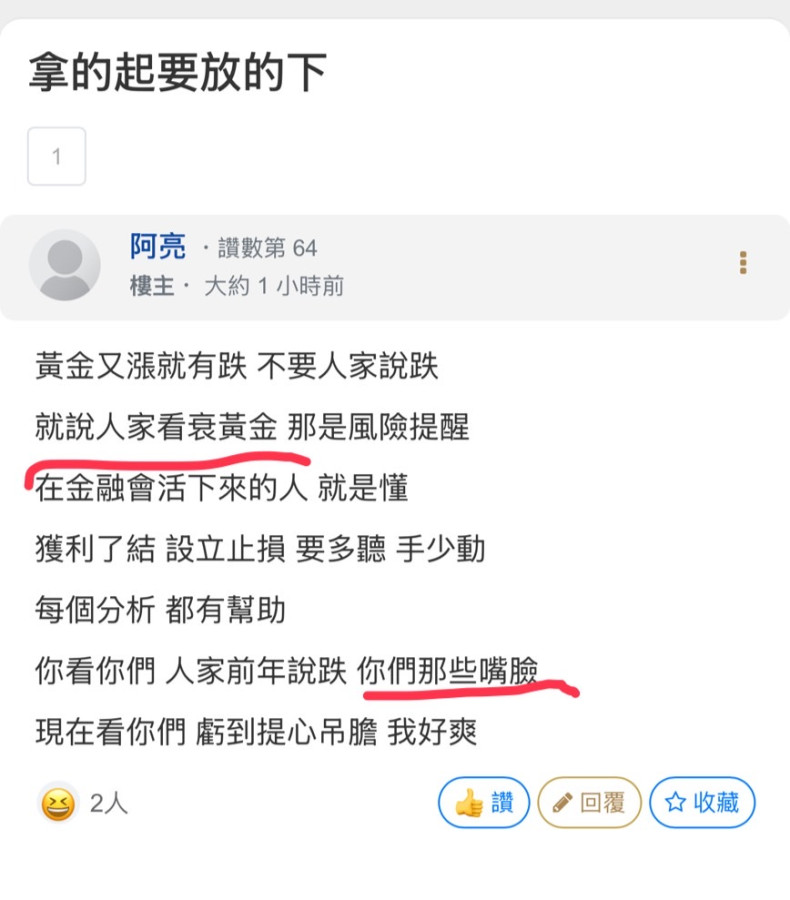
Task: Reply with the 回覆 button
Action: tap(589, 802)
